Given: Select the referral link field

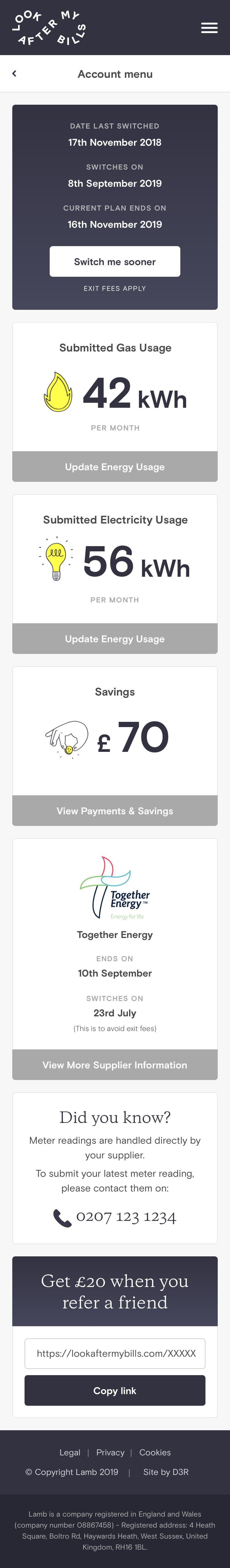Looking at the screenshot, I should coord(115,1353).
